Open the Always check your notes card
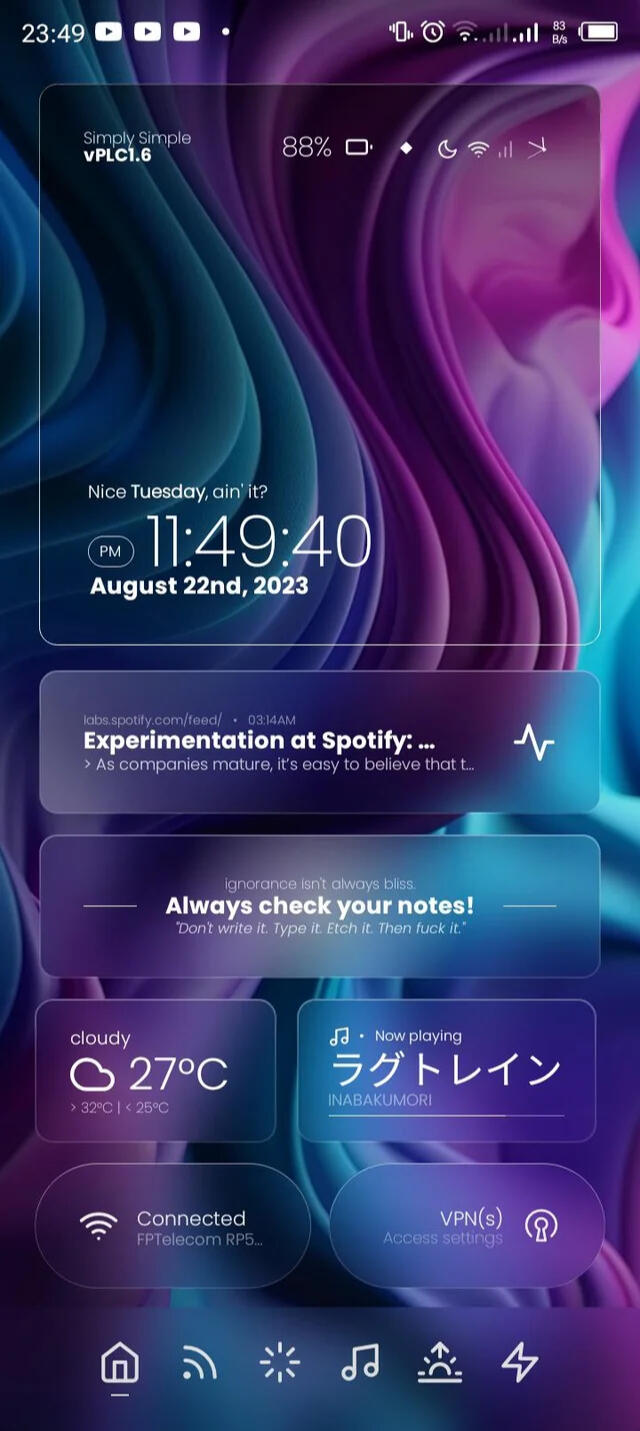The height and width of the screenshot is (1431, 640). (320, 906)
